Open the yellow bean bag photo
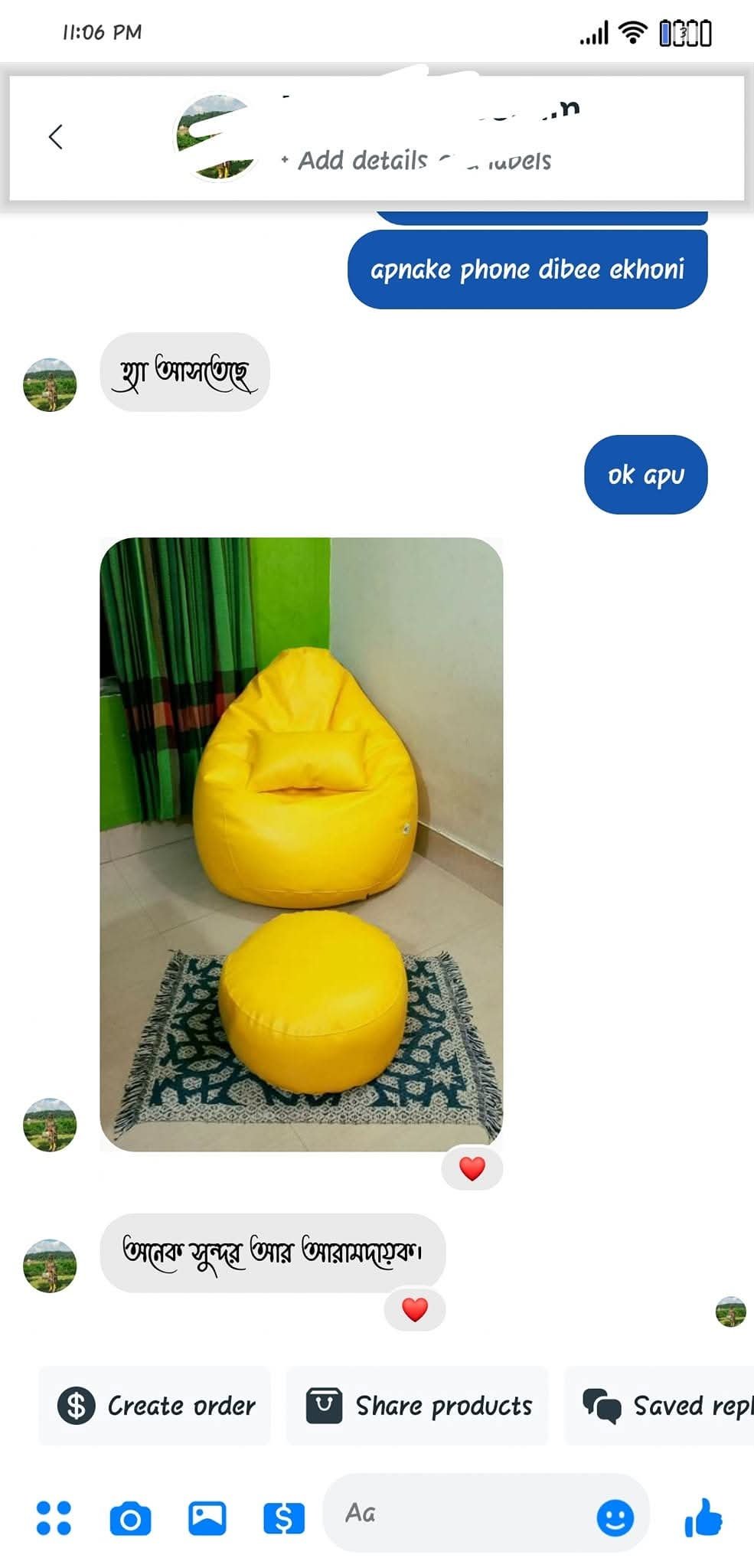 click(302, 844)
